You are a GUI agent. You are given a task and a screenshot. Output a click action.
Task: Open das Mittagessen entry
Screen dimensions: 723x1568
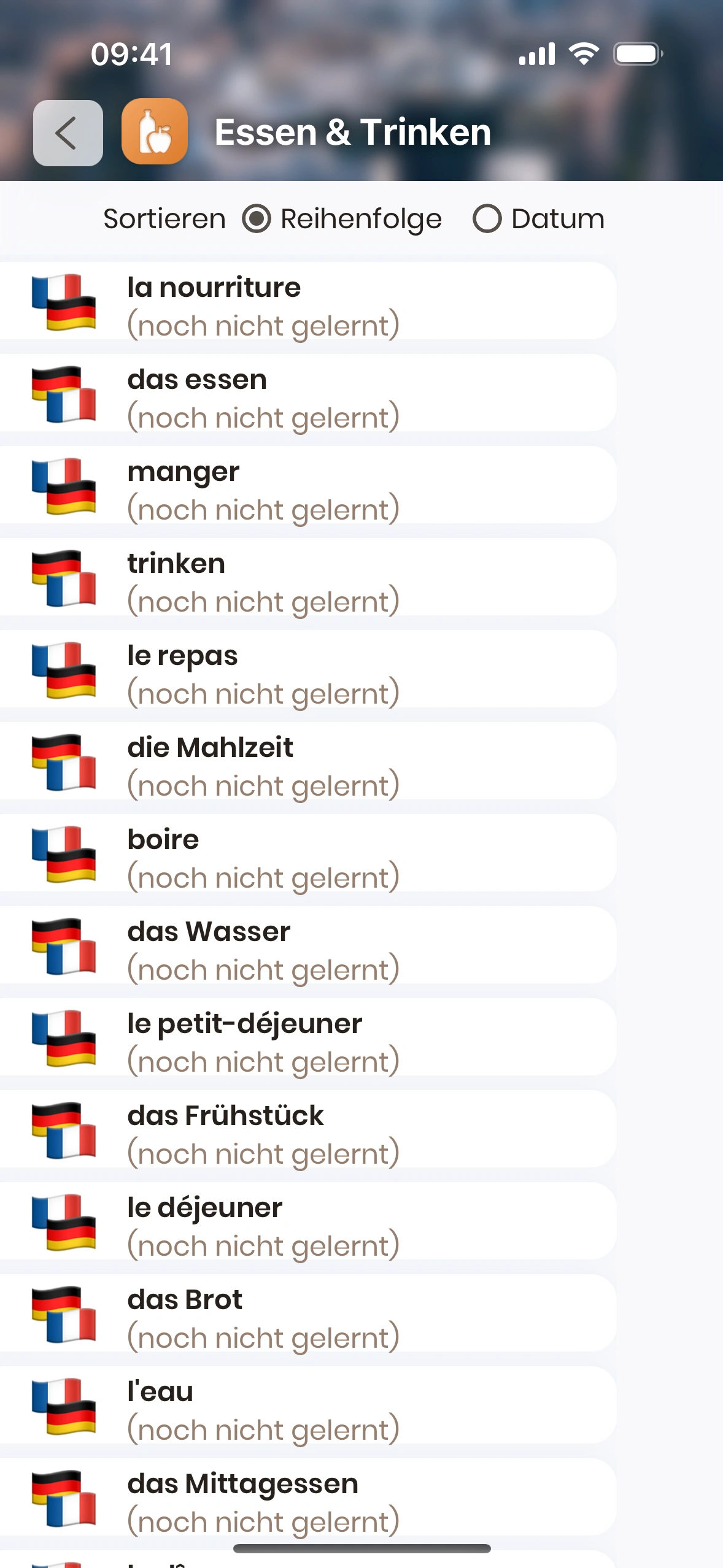(x=307, y=1497)
